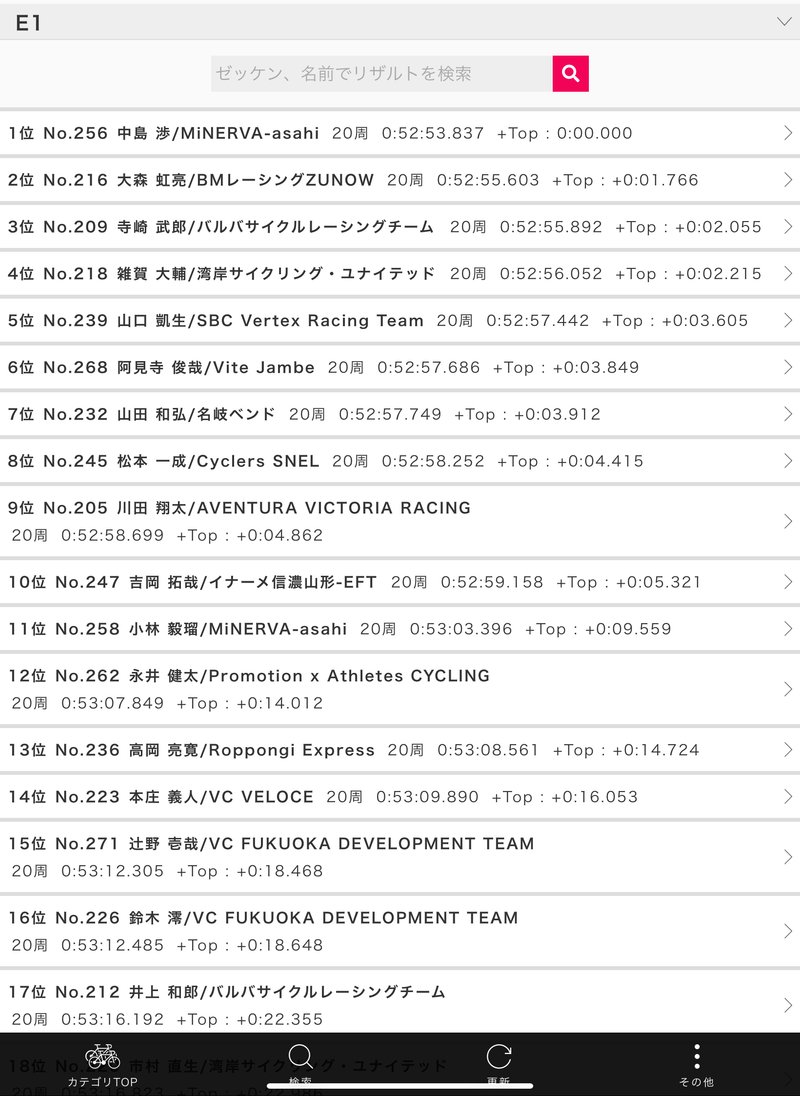View No.247 吉岡 拓哉 result details
Screen dimensions: 800x1096
coord(400,582)
